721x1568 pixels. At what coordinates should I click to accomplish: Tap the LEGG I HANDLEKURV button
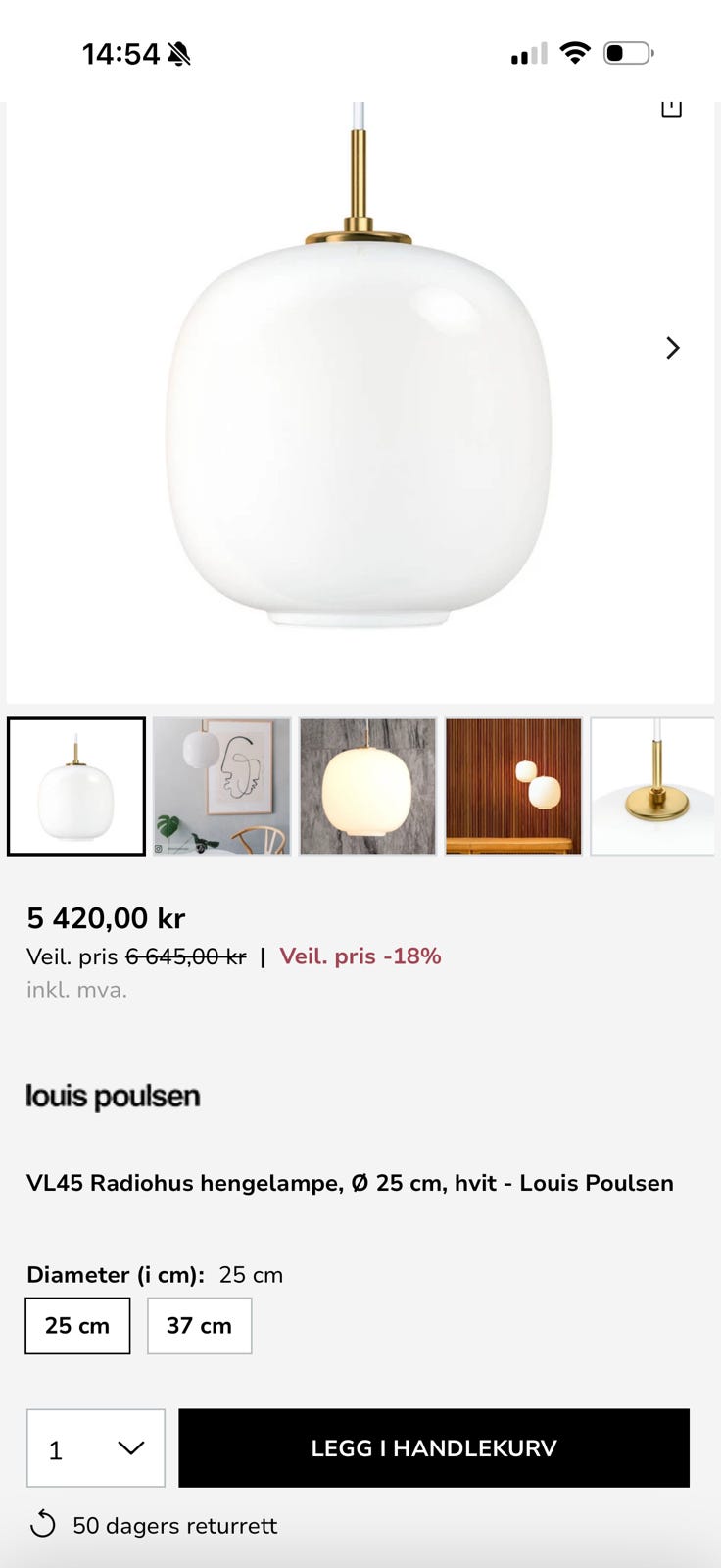pyautogui.click(x=434, y=1448)
